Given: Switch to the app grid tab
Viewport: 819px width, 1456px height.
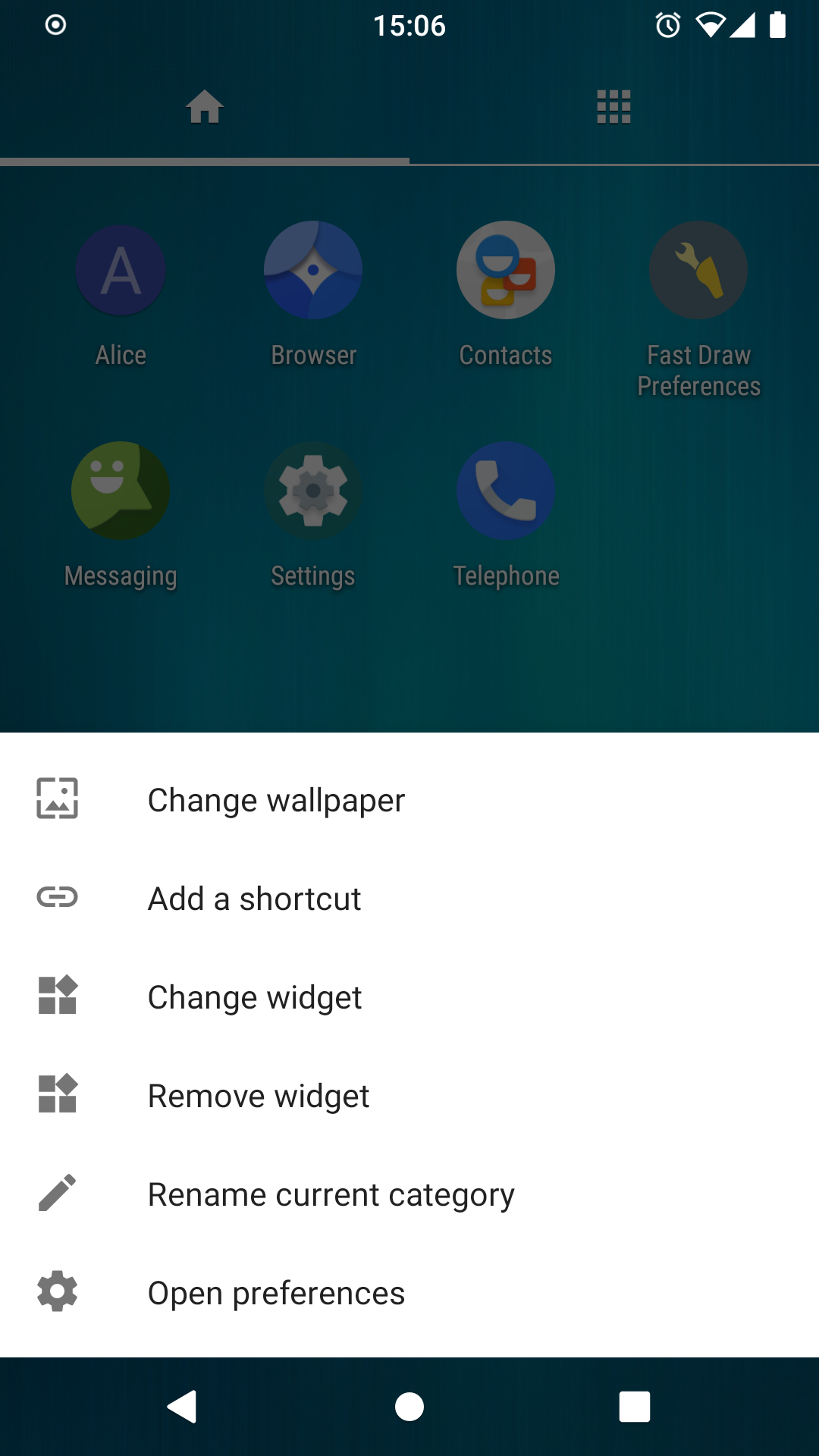Looking at the screenshot, I should 613,107.
